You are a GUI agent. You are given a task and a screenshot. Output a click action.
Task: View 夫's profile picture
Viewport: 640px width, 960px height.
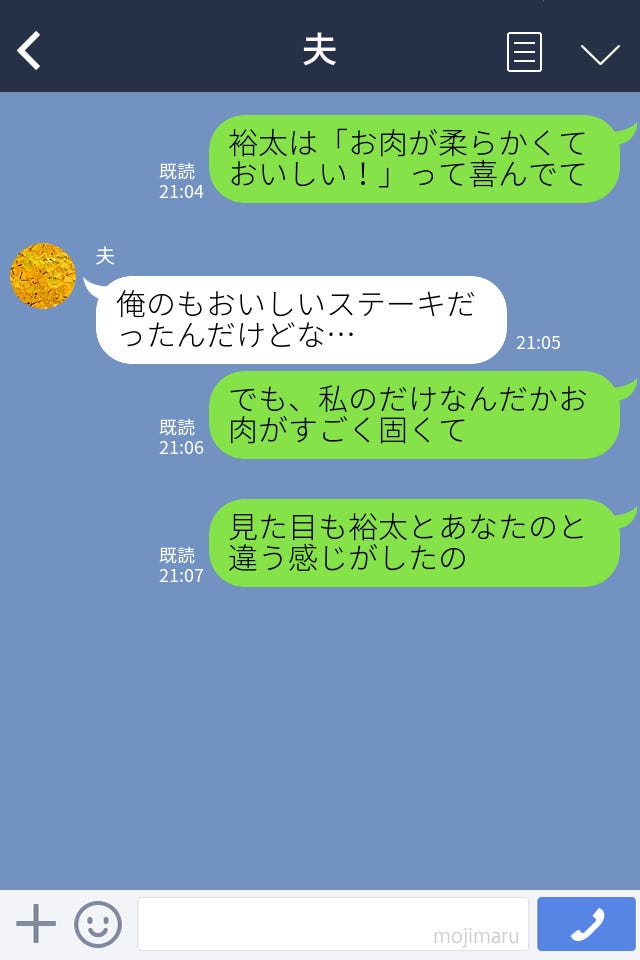point(43,276)
